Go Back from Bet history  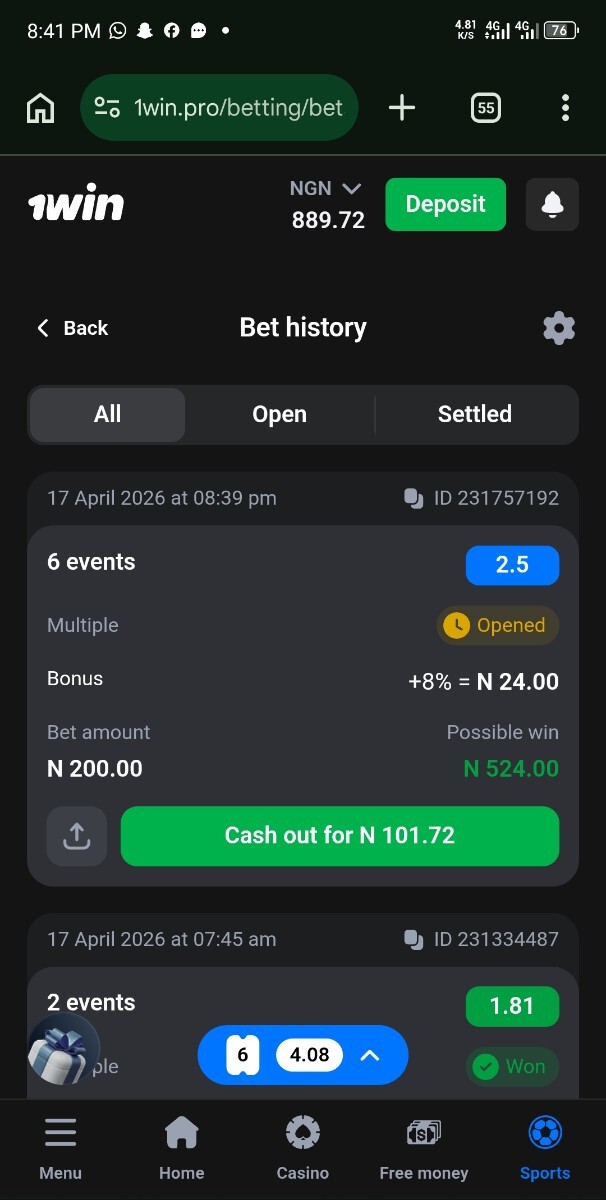(x=72, y=328)
